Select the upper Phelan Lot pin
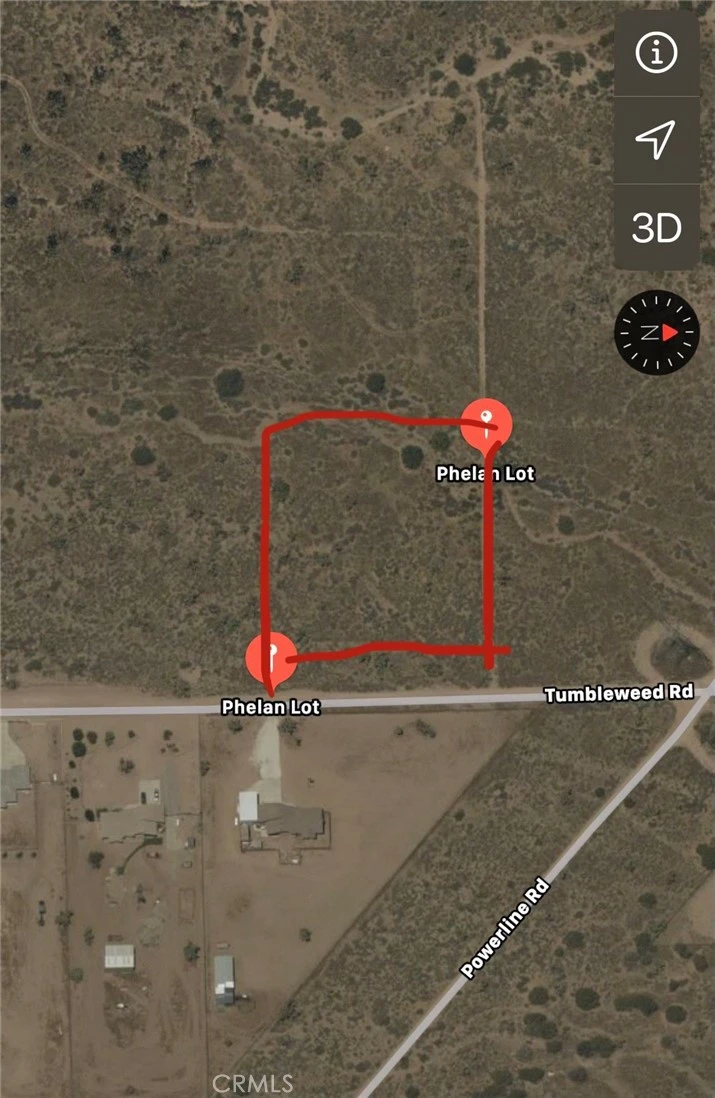This screenshot has height=1098, width=715. click(486, 423)
